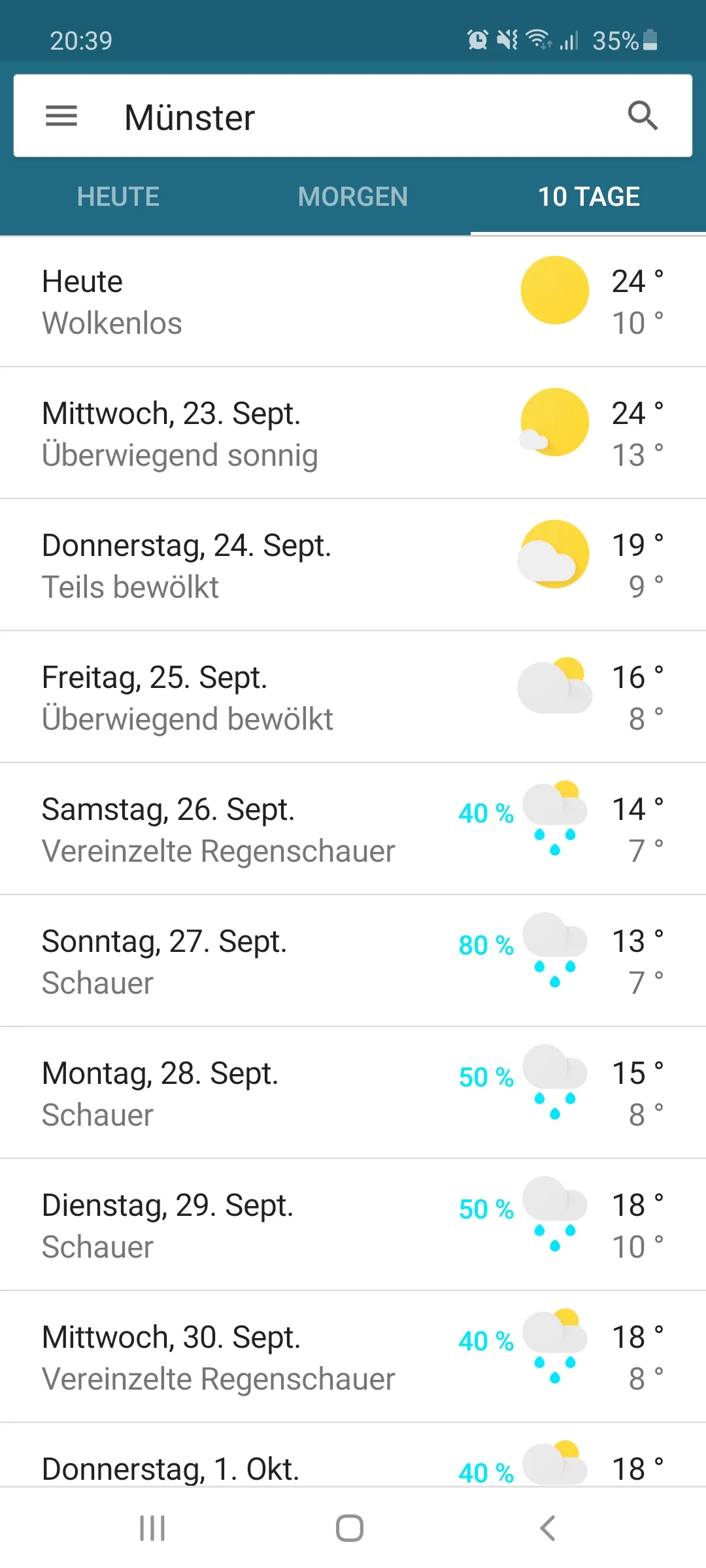Tap the mostly sunny icon for Mittwoch 23. Sept.
The height and width of the screenshot is (1568, 706).
tap(554, 423)
